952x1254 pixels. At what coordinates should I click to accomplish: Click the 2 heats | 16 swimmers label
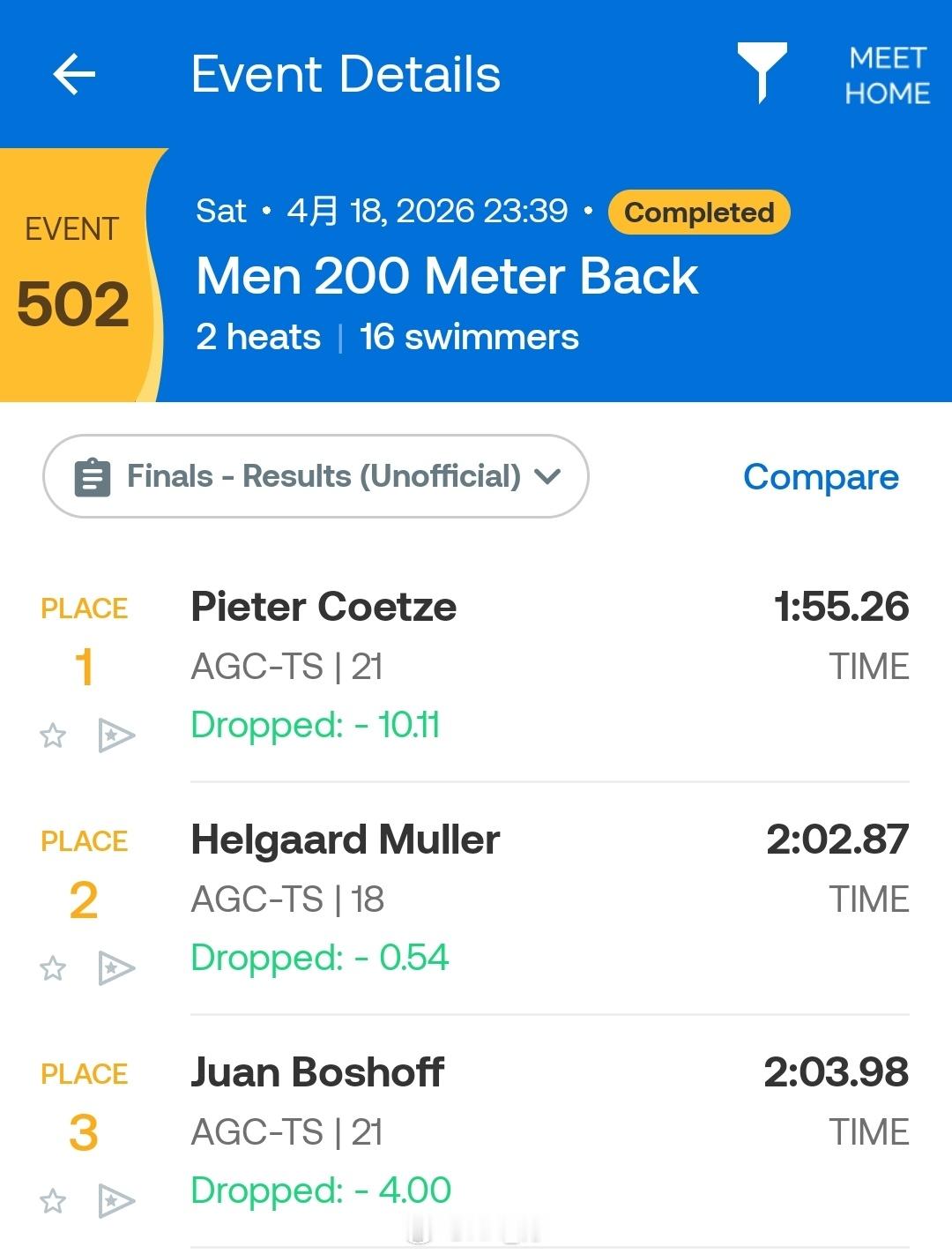[385, 337]
